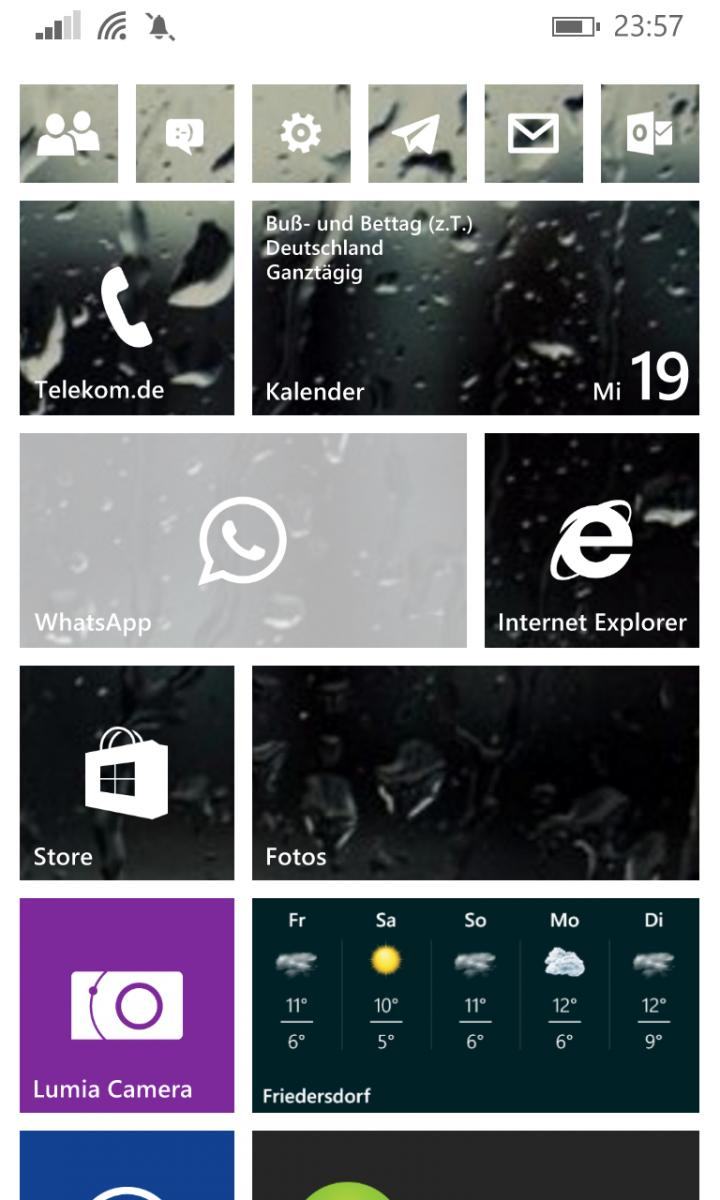Open the weather forecast for Friedersdorf
720x1200 pixels.
point(475,1005)
